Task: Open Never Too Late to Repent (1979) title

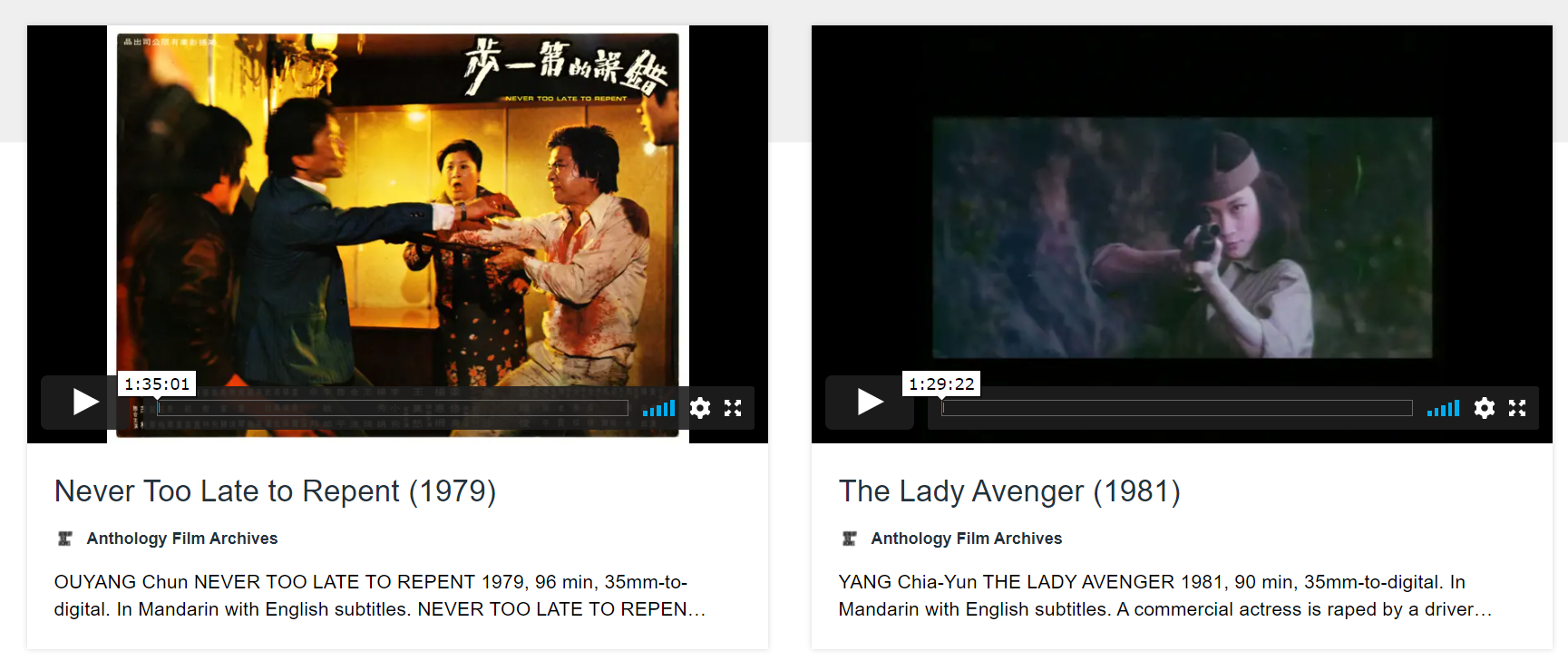Action: tap(275, 491)
